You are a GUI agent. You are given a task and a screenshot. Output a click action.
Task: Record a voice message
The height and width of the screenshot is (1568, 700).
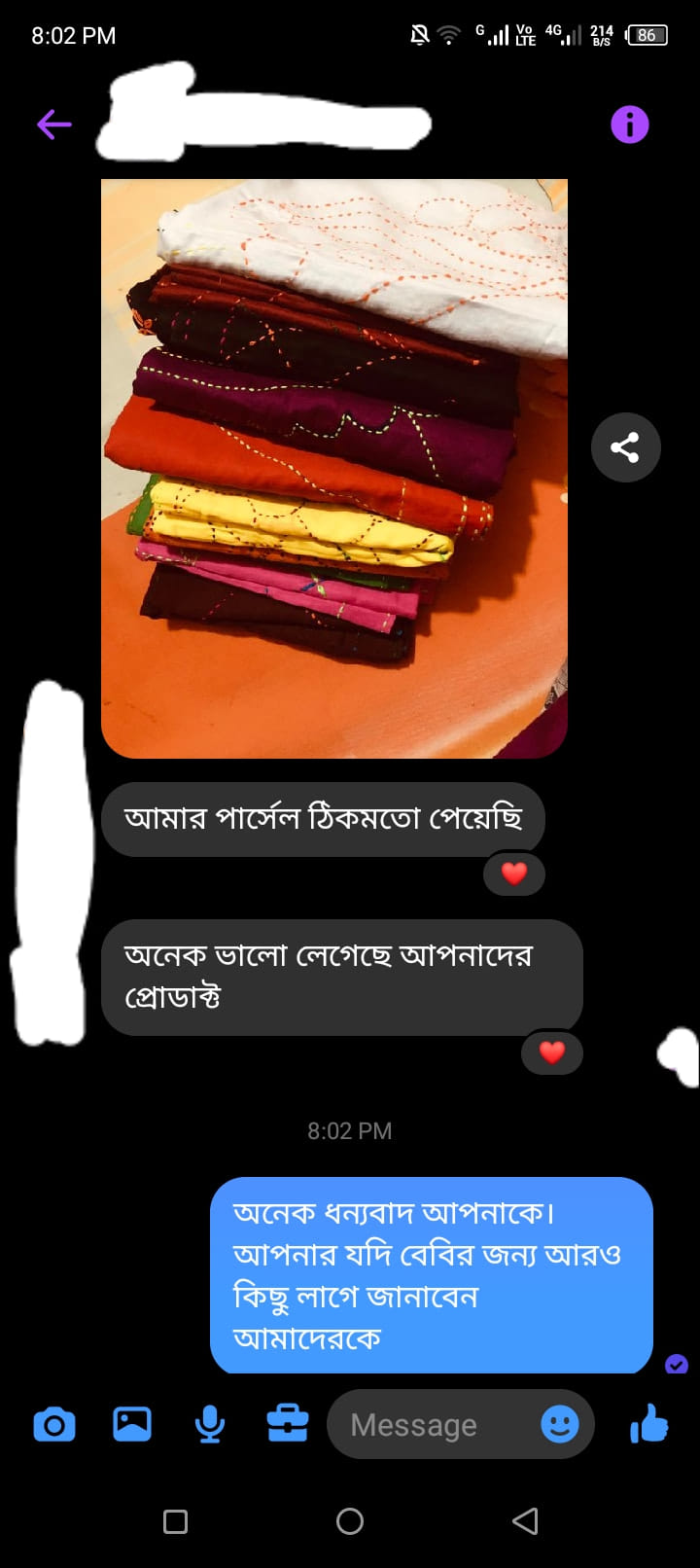tap(210, 1425)
